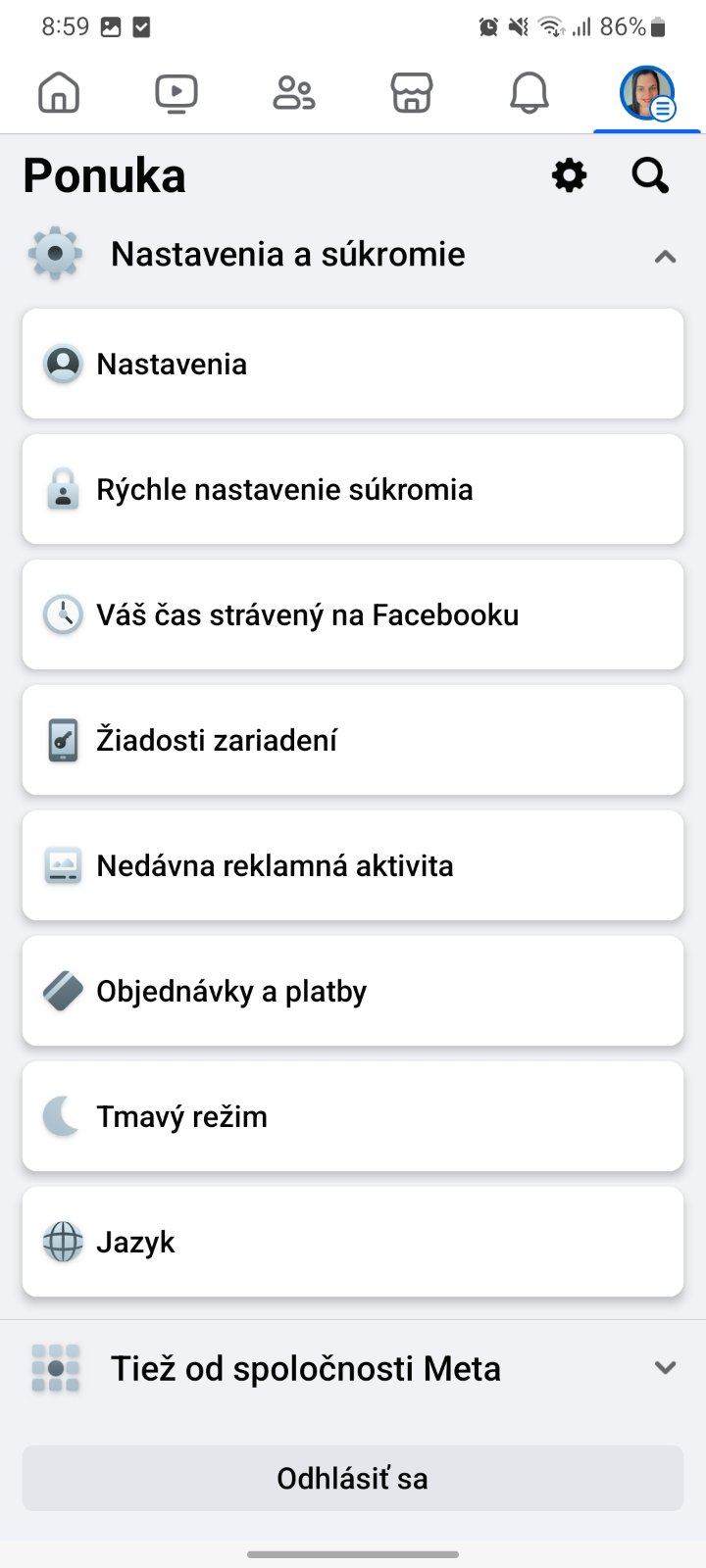Open the Marketplace tab
The width and height of the screenshot is (706, 1568).
point(412,94)
